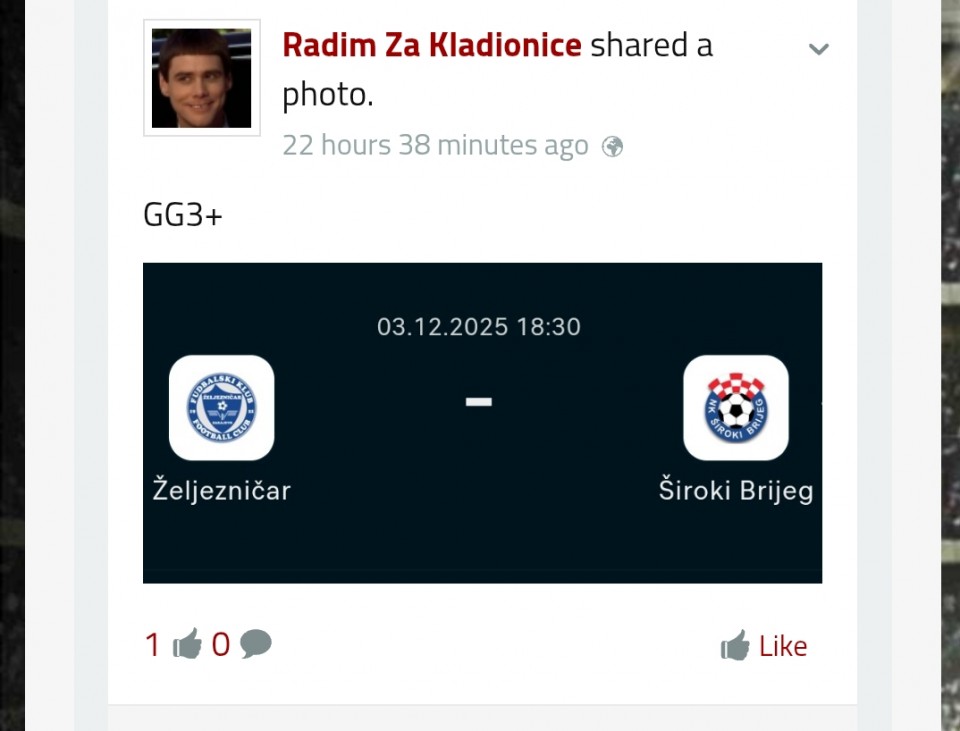This screenshot has width=960, height=731.
Task: Open Radim Za Kladionice's profile picture
Action: point(201,78)
